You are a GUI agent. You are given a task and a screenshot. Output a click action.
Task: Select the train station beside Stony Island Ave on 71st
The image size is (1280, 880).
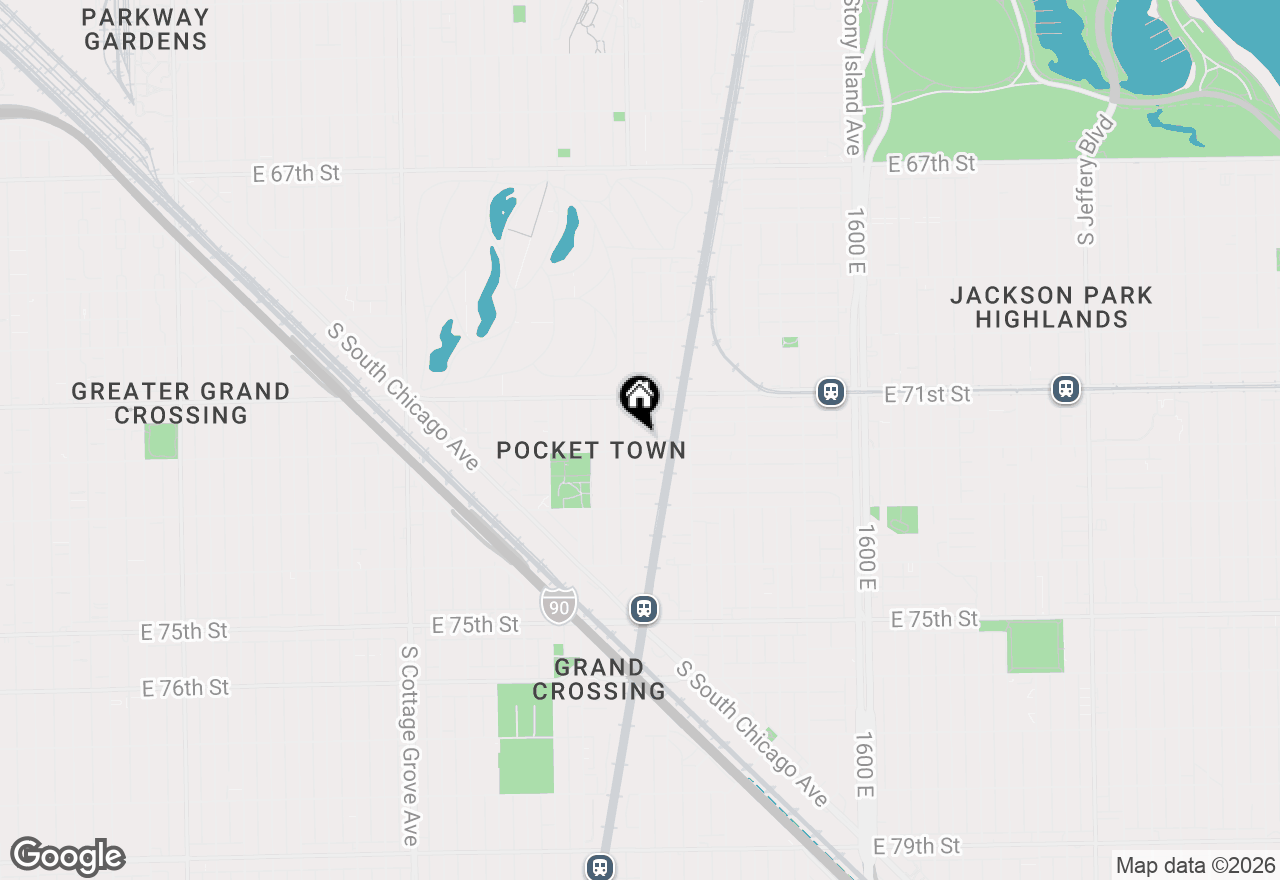[830, 391]
